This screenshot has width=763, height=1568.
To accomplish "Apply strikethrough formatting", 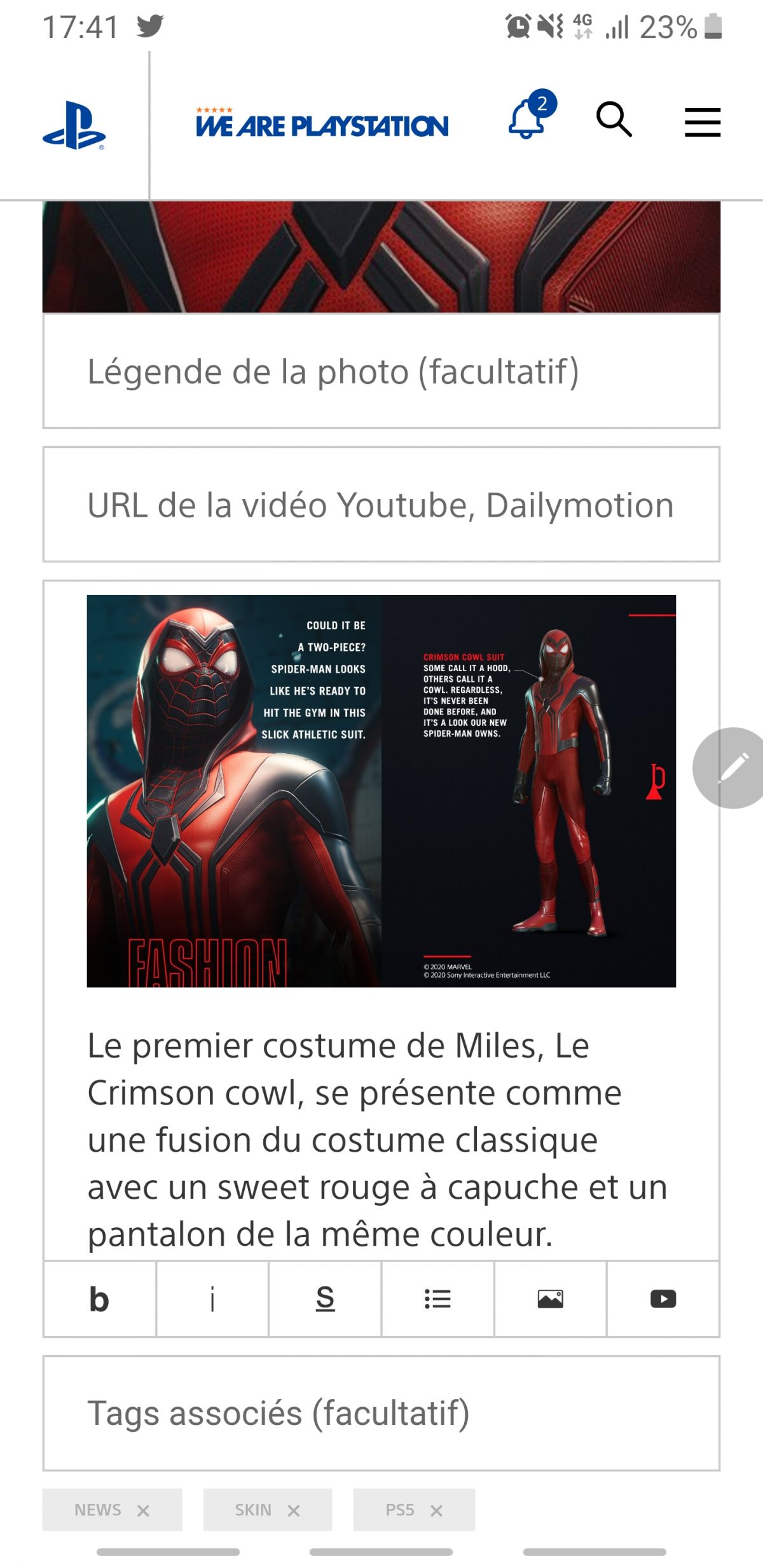I will [325, 1299].
